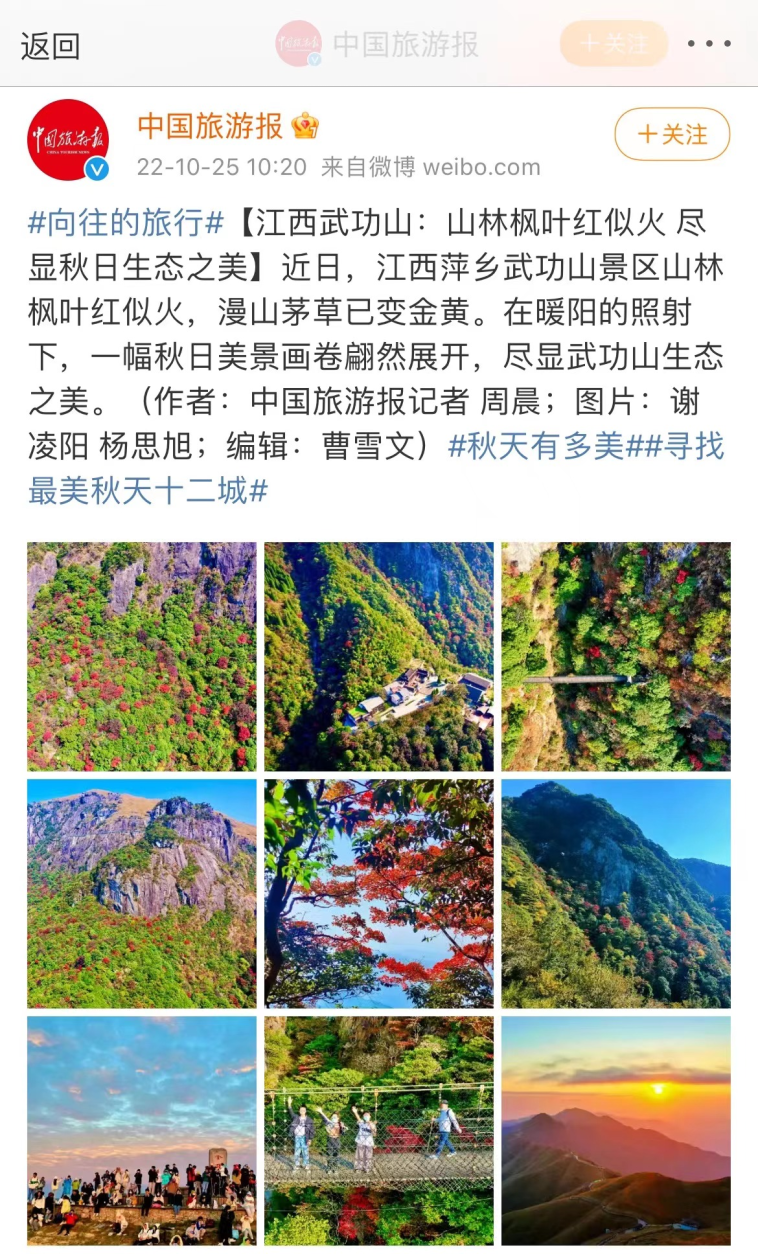Image resolution: width=758 pixels, height=1254 pixels.
Task: Open the weibo.com source link
Action: click(481, 168)
